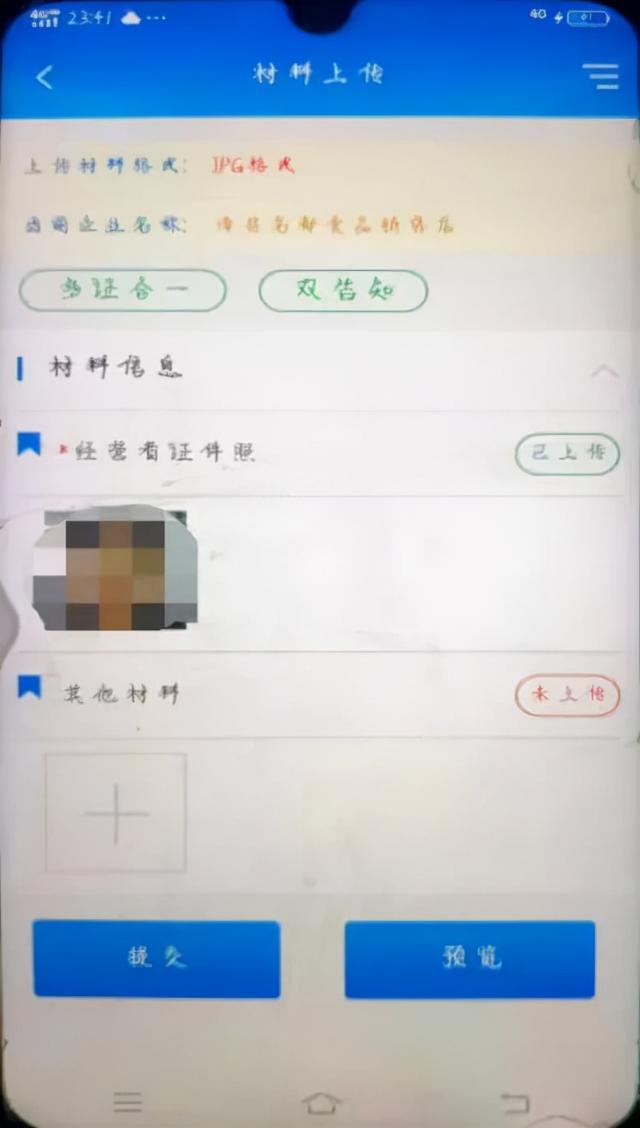Viewport: 640px width, 1128px height.
Task: Tap the system back key
Action: point(515,1103)
